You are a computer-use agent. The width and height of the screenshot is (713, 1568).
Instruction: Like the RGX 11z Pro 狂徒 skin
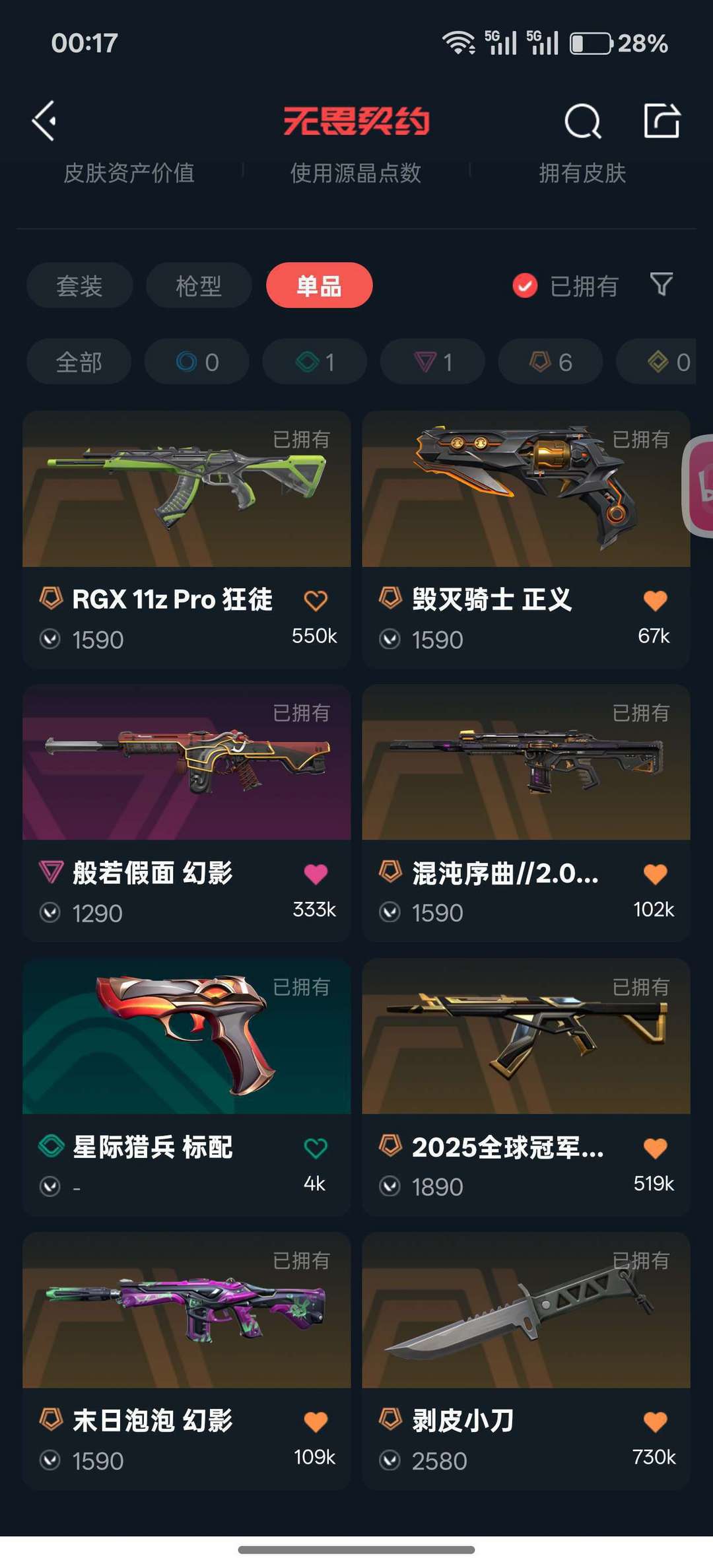[x=316, y=600]
